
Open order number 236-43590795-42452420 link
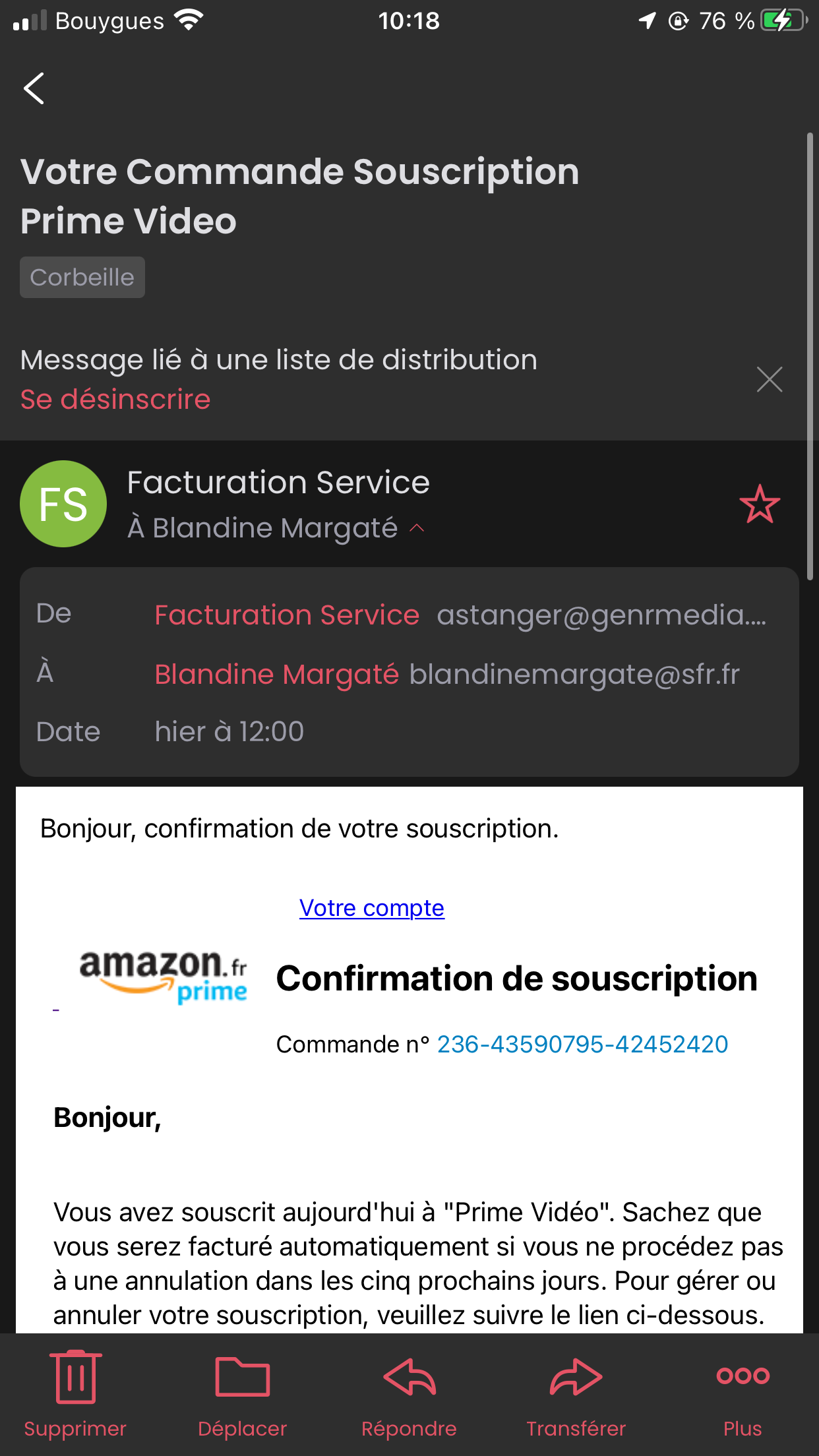tap(583, 1044)
